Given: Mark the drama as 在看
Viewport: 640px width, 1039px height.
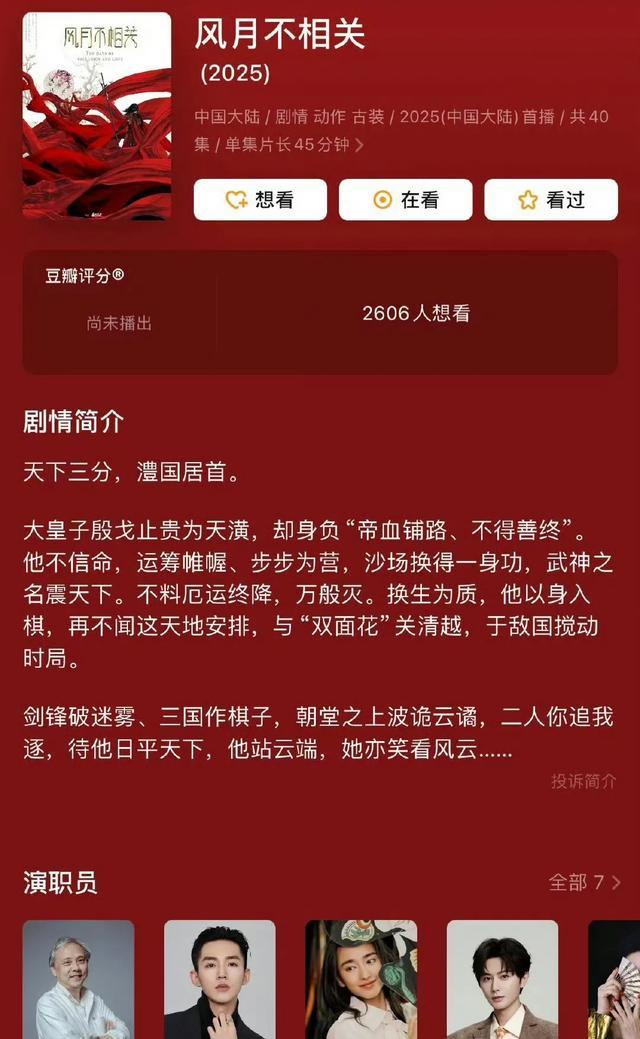Looking at the screenshot, I should pos(405,200).
